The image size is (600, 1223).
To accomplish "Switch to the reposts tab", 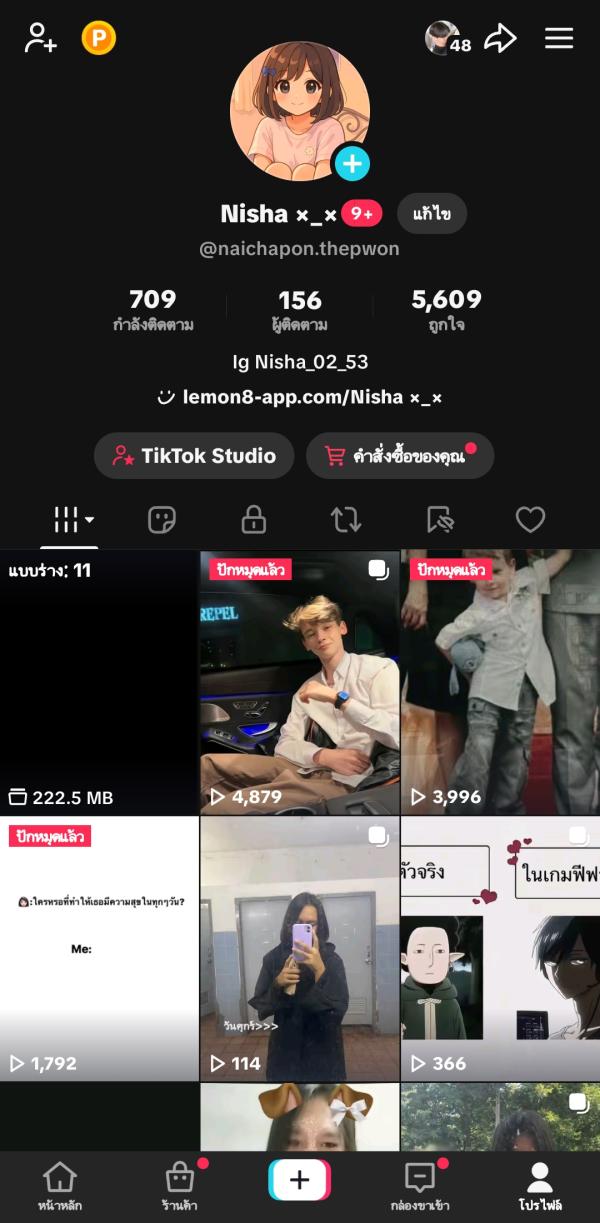I will pos(346,519).
